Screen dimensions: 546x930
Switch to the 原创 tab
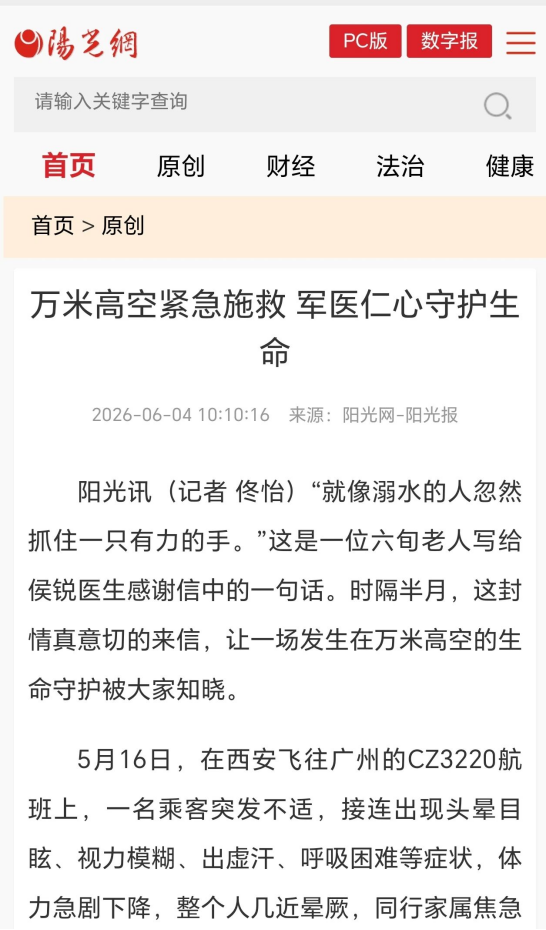(180, 166)
